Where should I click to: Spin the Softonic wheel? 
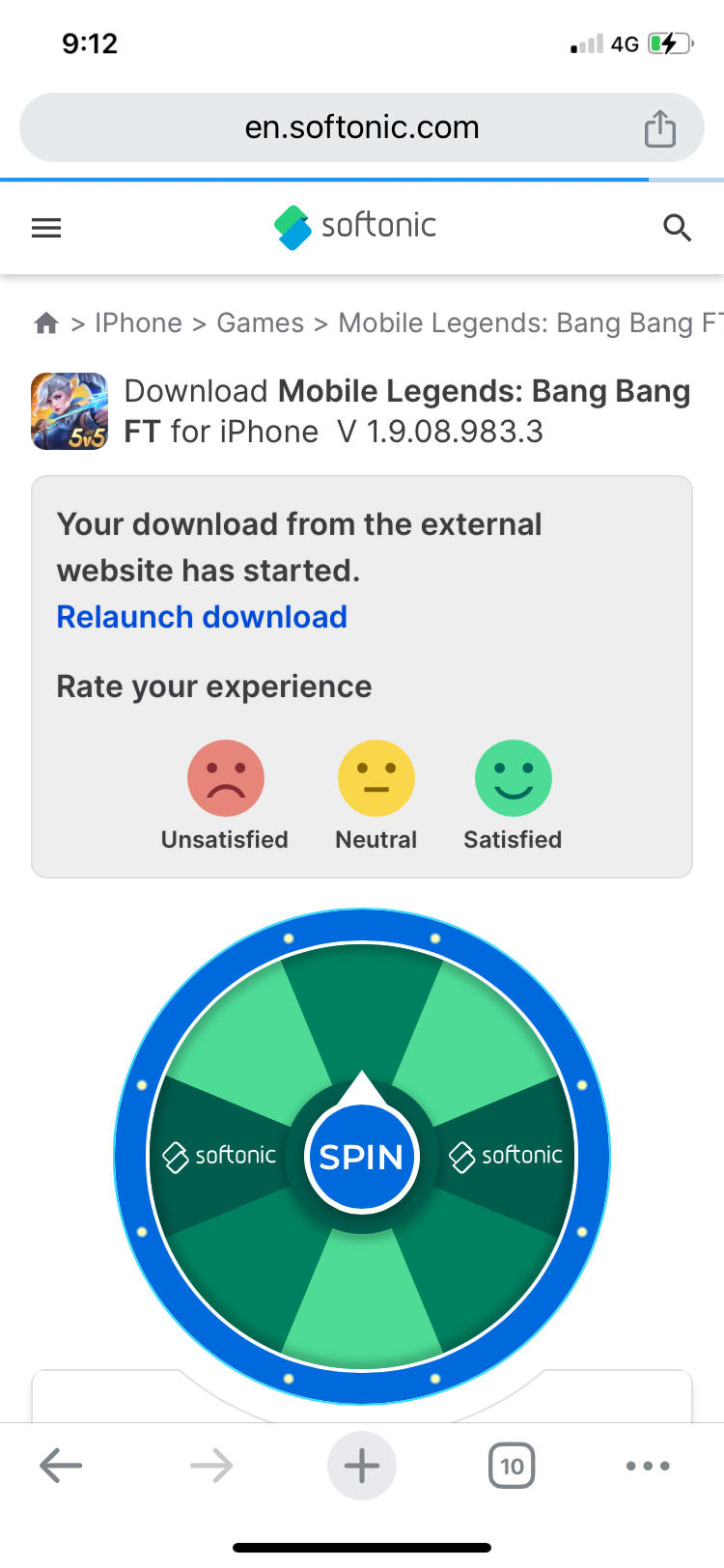pyautogui.click(x=361, y=1157)
